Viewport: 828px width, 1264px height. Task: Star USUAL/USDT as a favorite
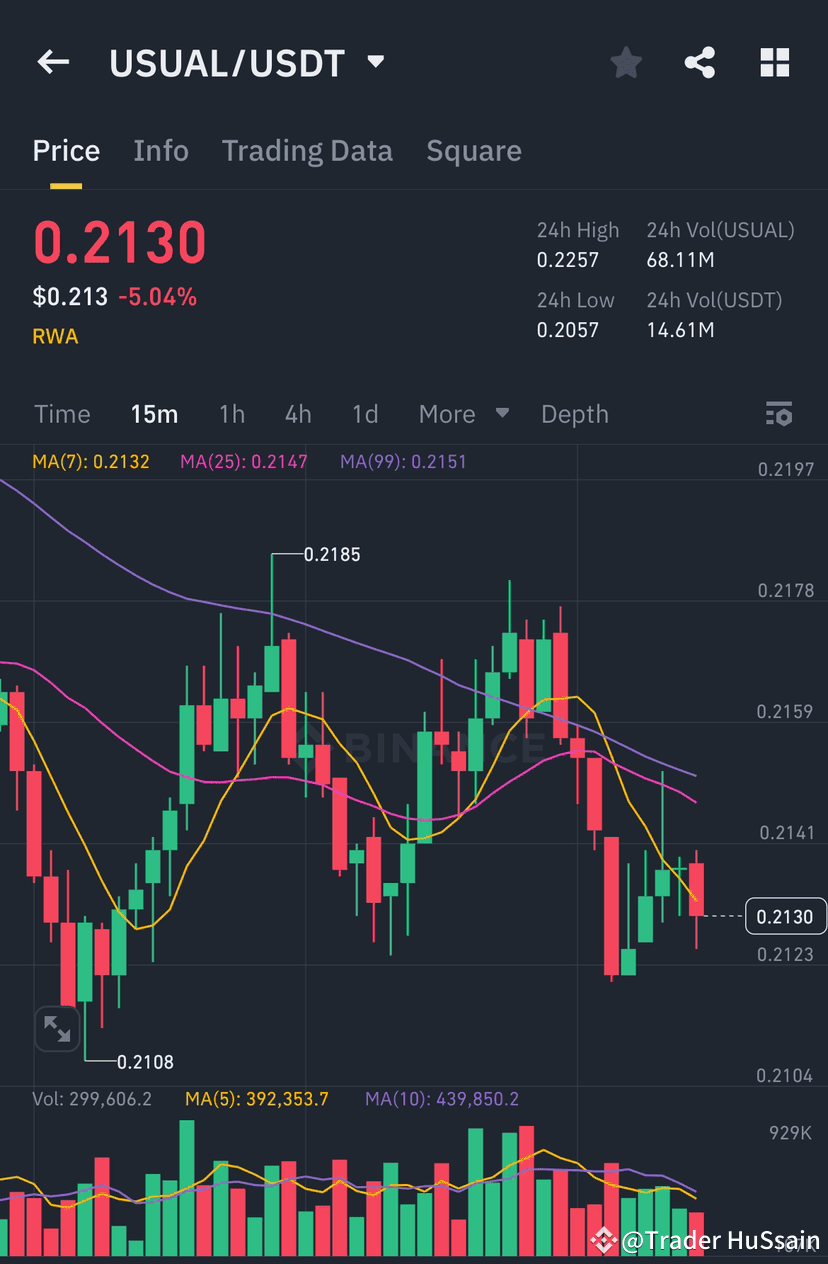(626, 62)
